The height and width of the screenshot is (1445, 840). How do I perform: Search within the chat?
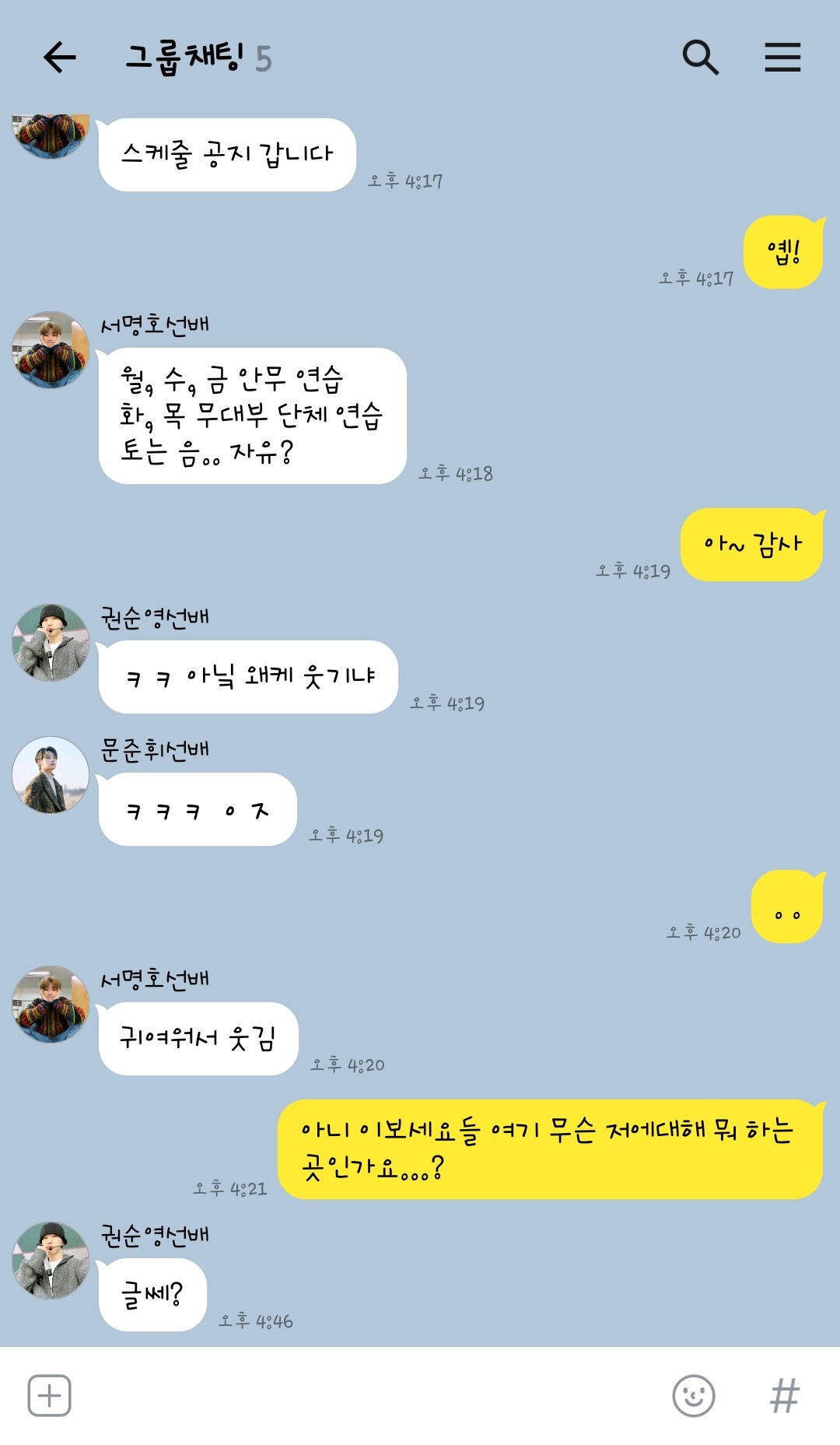pyautogui.click(x=700, y=58)
